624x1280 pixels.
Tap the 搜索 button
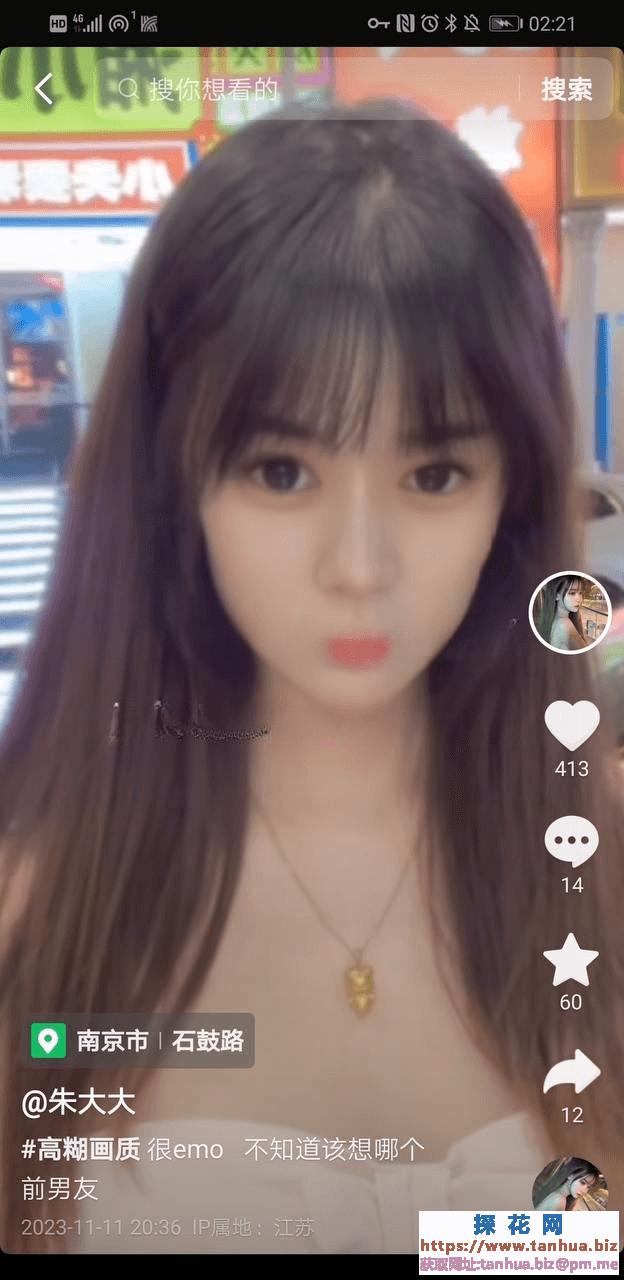point(566,89)
